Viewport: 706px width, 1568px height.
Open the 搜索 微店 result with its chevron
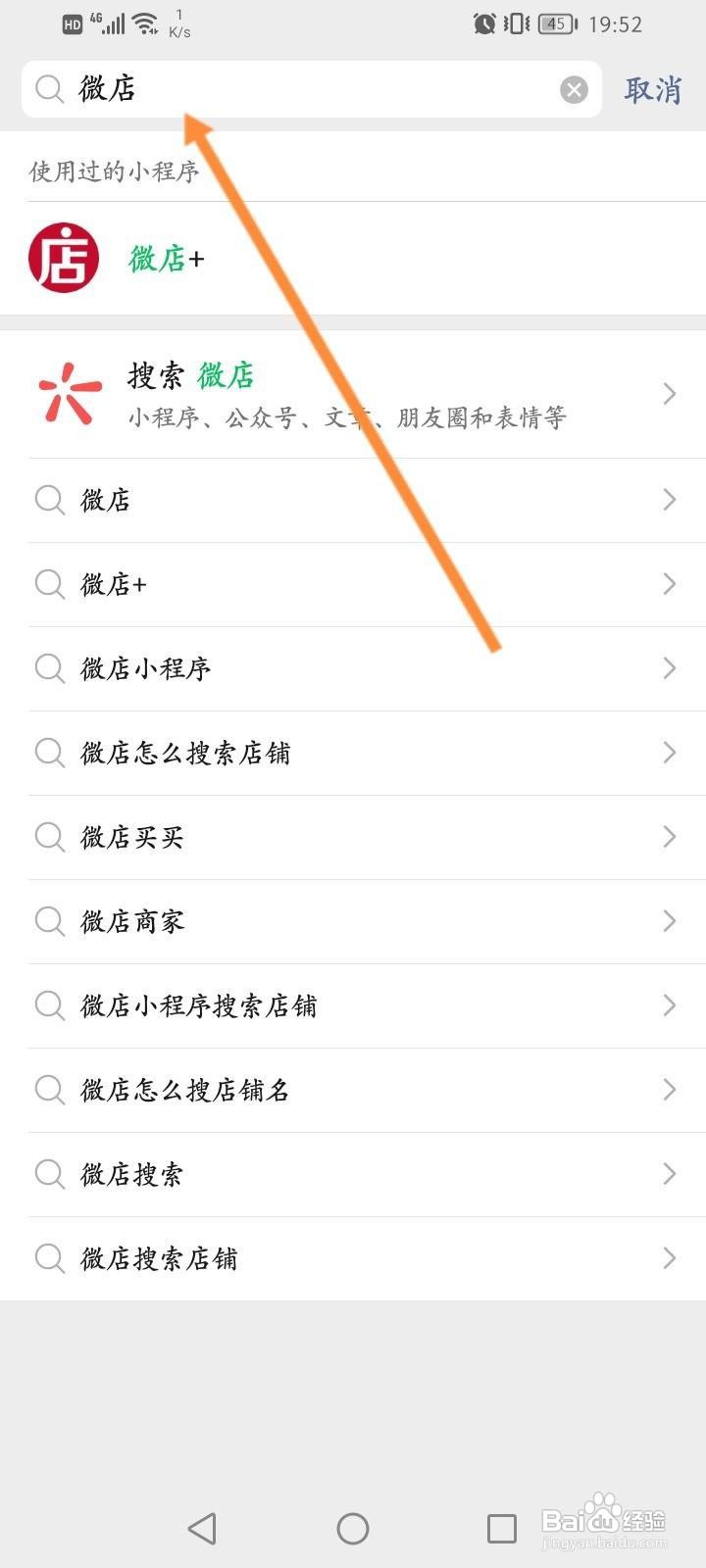click(670, 393)
